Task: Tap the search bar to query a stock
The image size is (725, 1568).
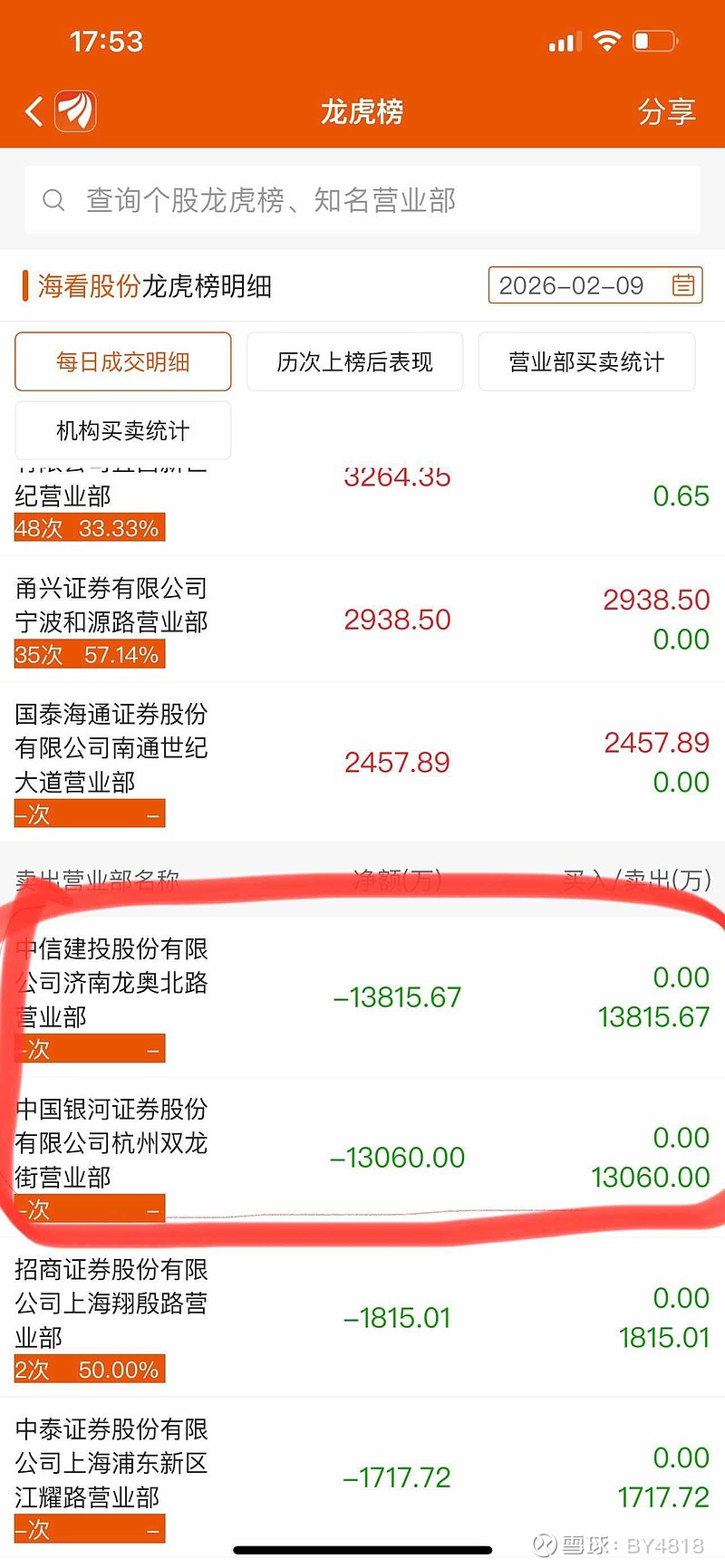Action: point(362,199)
